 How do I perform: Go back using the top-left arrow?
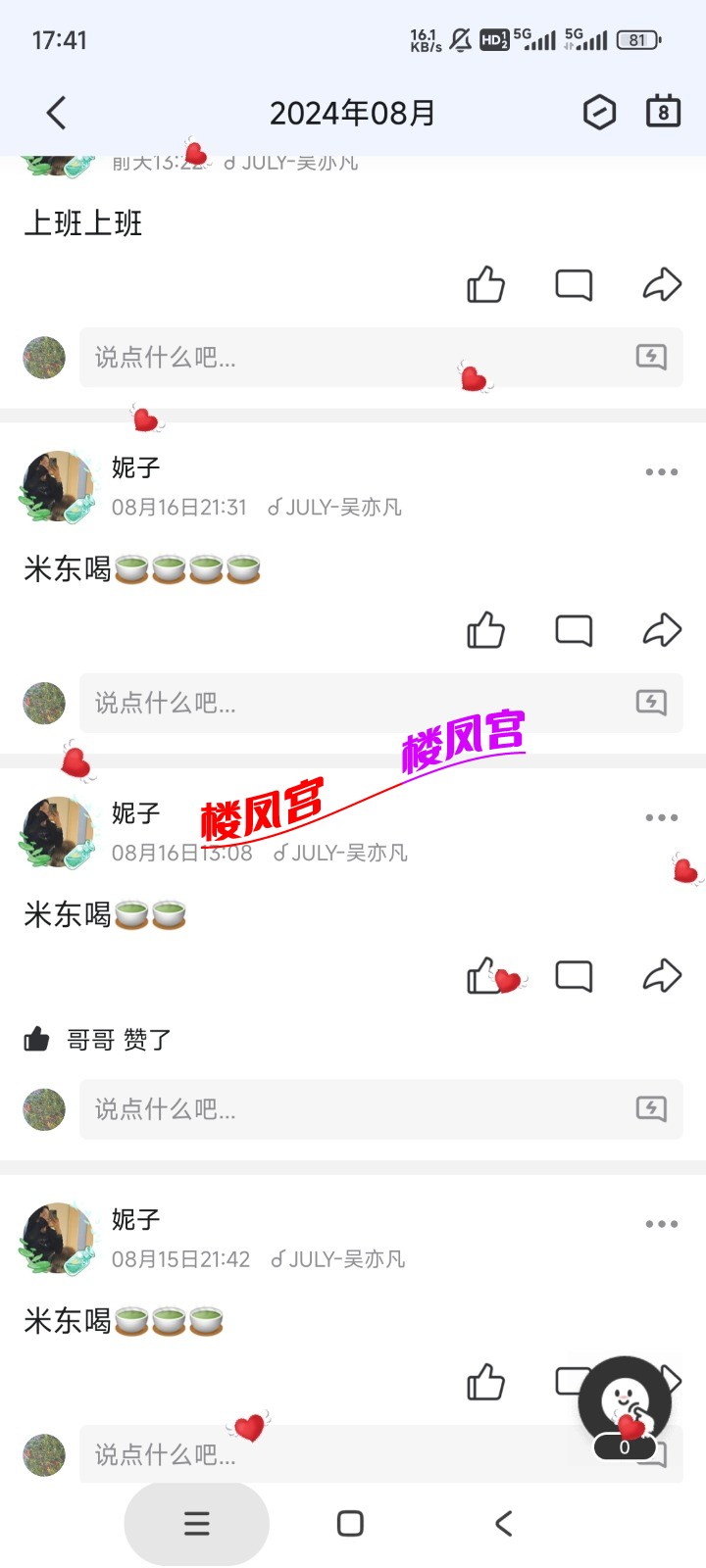(x=57, y=113)
